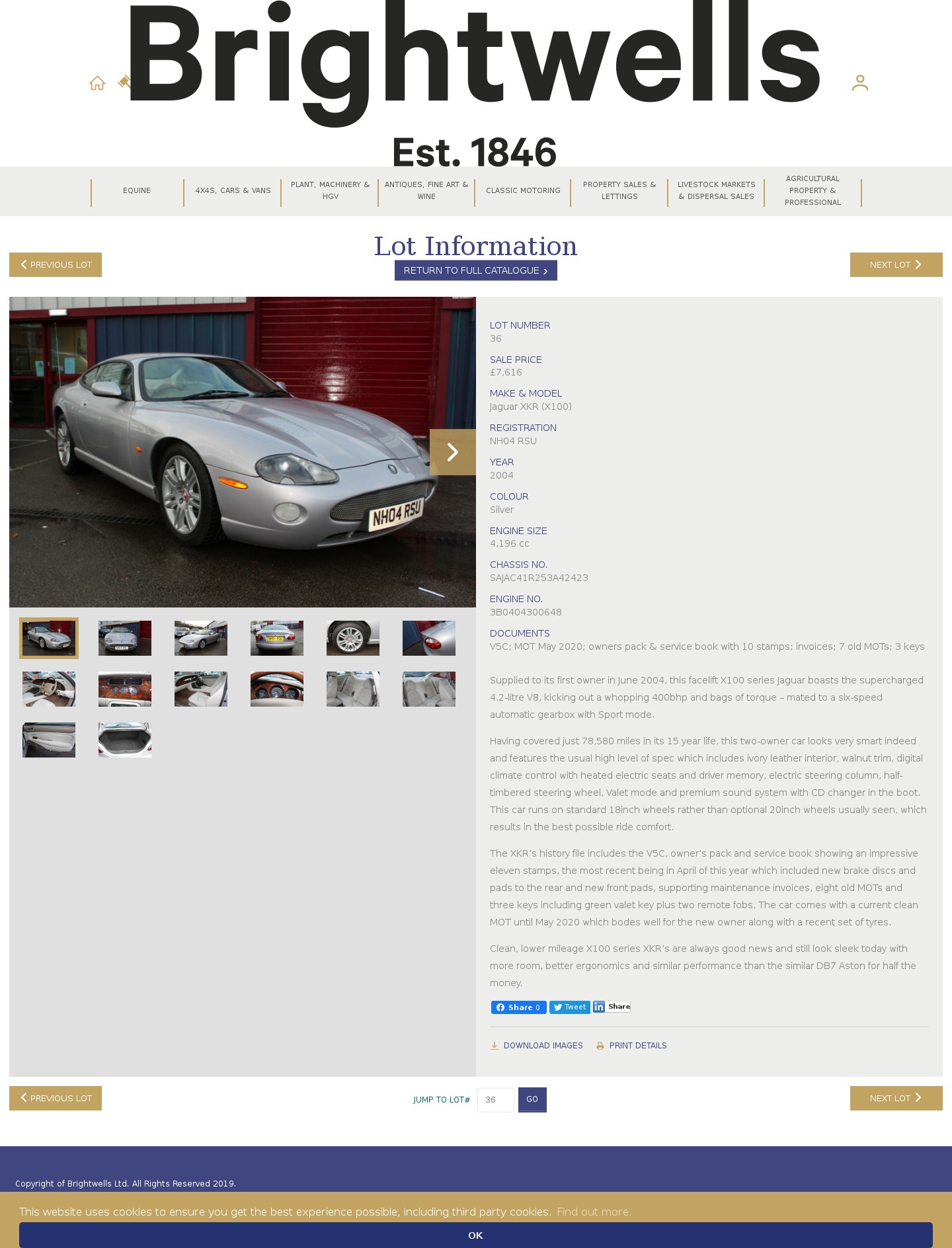The height and width of the screenshot is (1248, 952).
Task: Share lot on Facebook
Action: point(518,1007)
